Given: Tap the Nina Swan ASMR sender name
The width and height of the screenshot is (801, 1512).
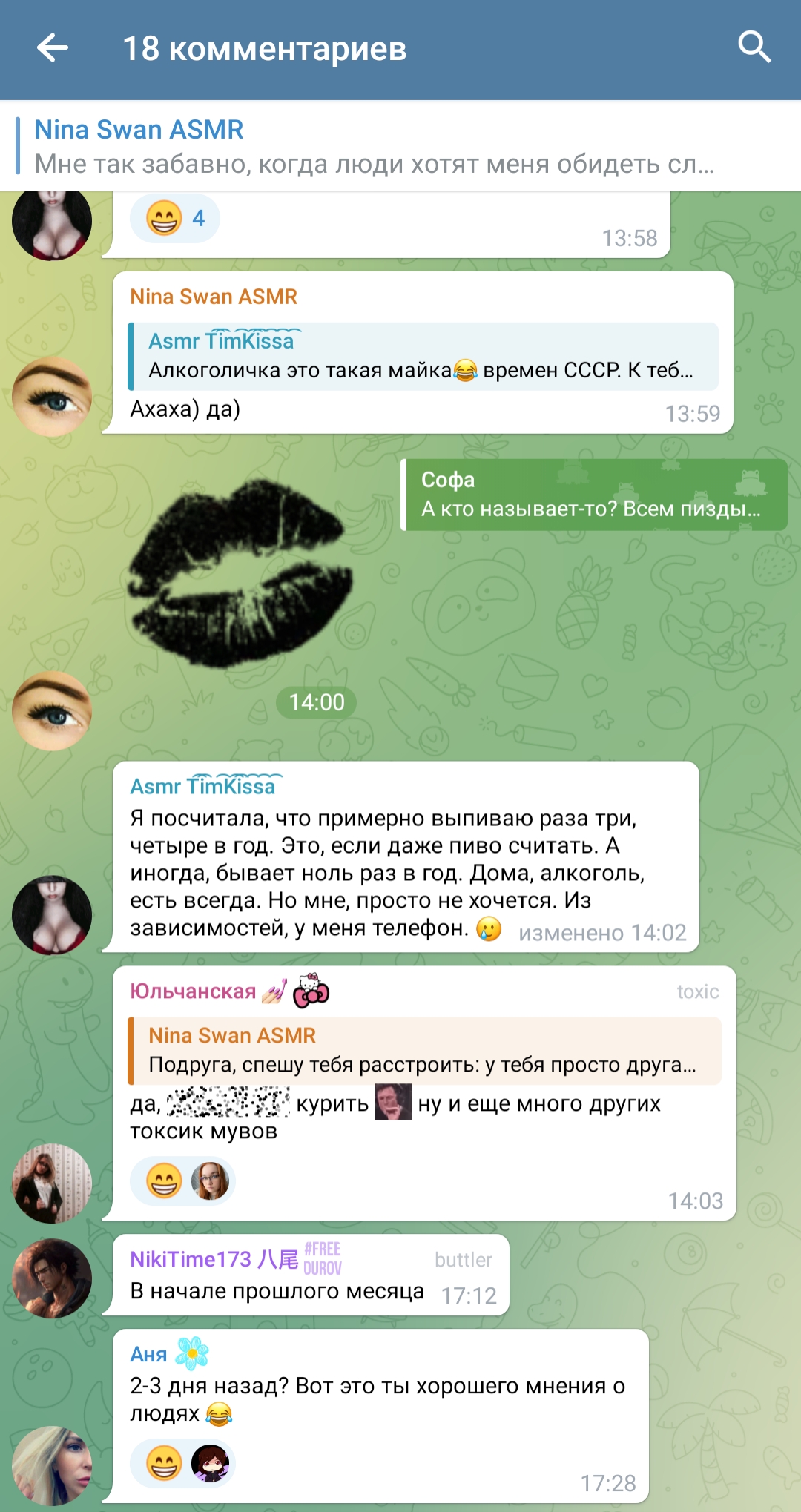Looking at the screenshot, I should tap(214, 297).
